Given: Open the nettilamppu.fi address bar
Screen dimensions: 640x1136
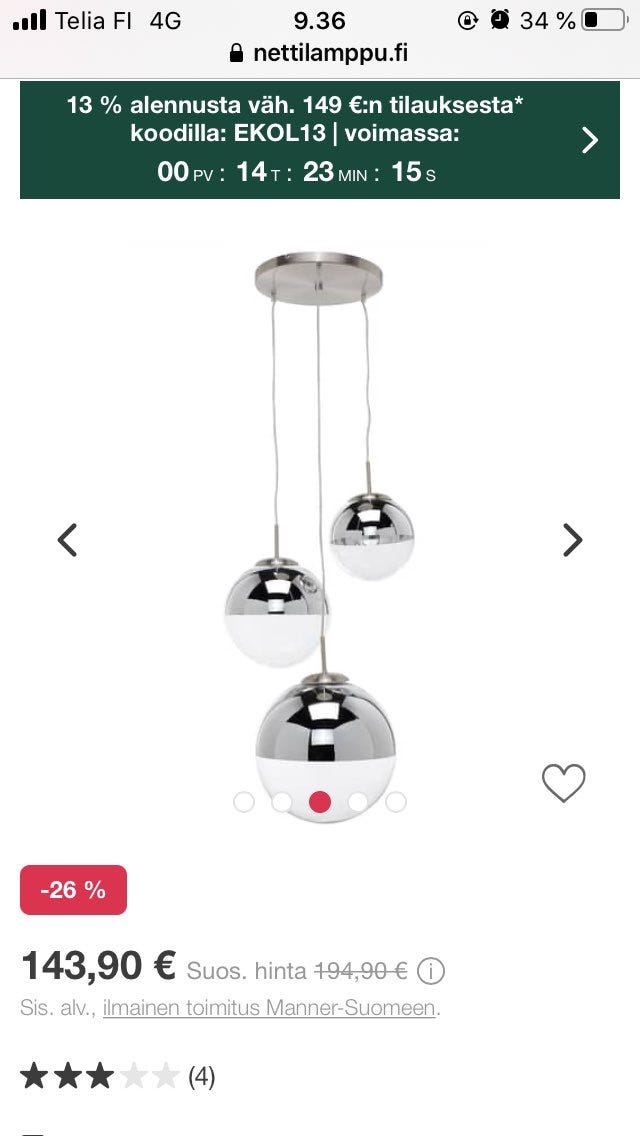Looking at the screenshot, I should (x=320, y=53).
